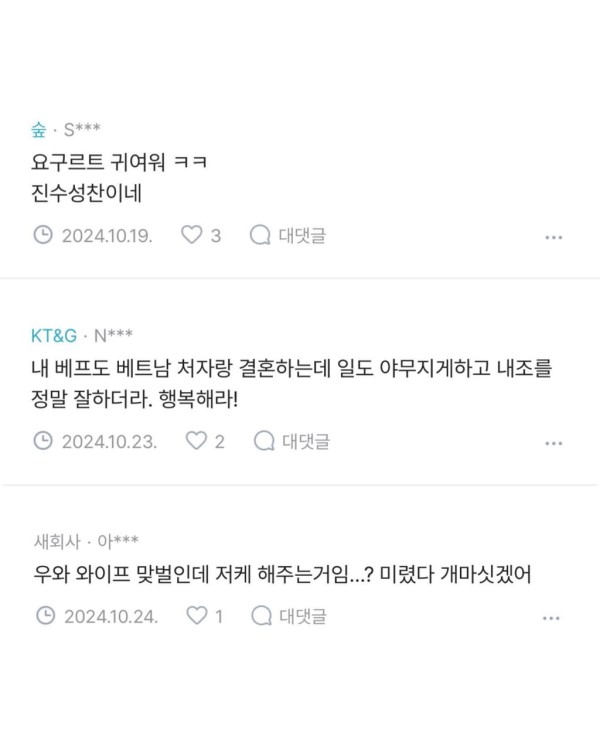The height and width of the screenshot is (750, 600).
Task: Open the 숲 company link
Action: [x=39, y=129]
